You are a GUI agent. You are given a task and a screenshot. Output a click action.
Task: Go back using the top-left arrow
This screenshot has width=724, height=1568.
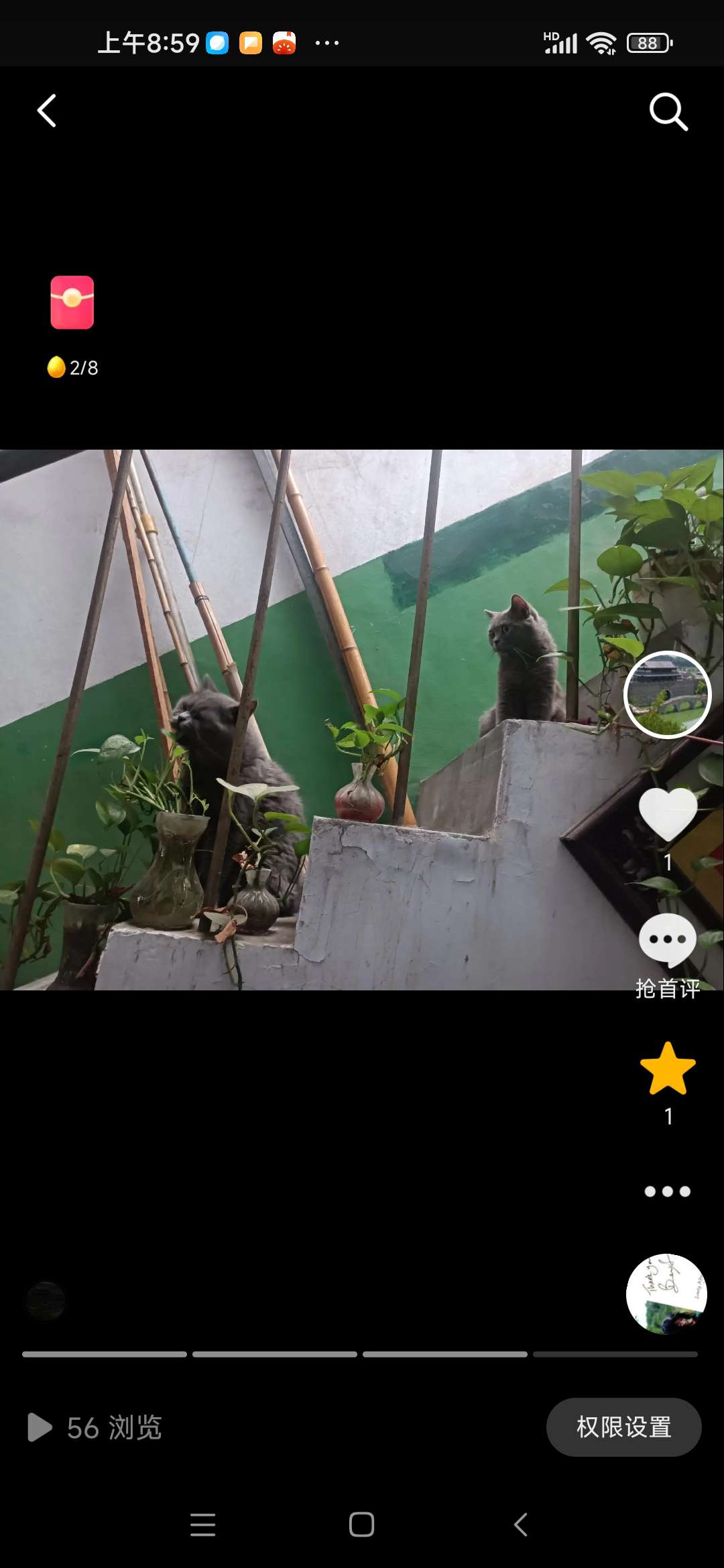[x=46, y=111]
